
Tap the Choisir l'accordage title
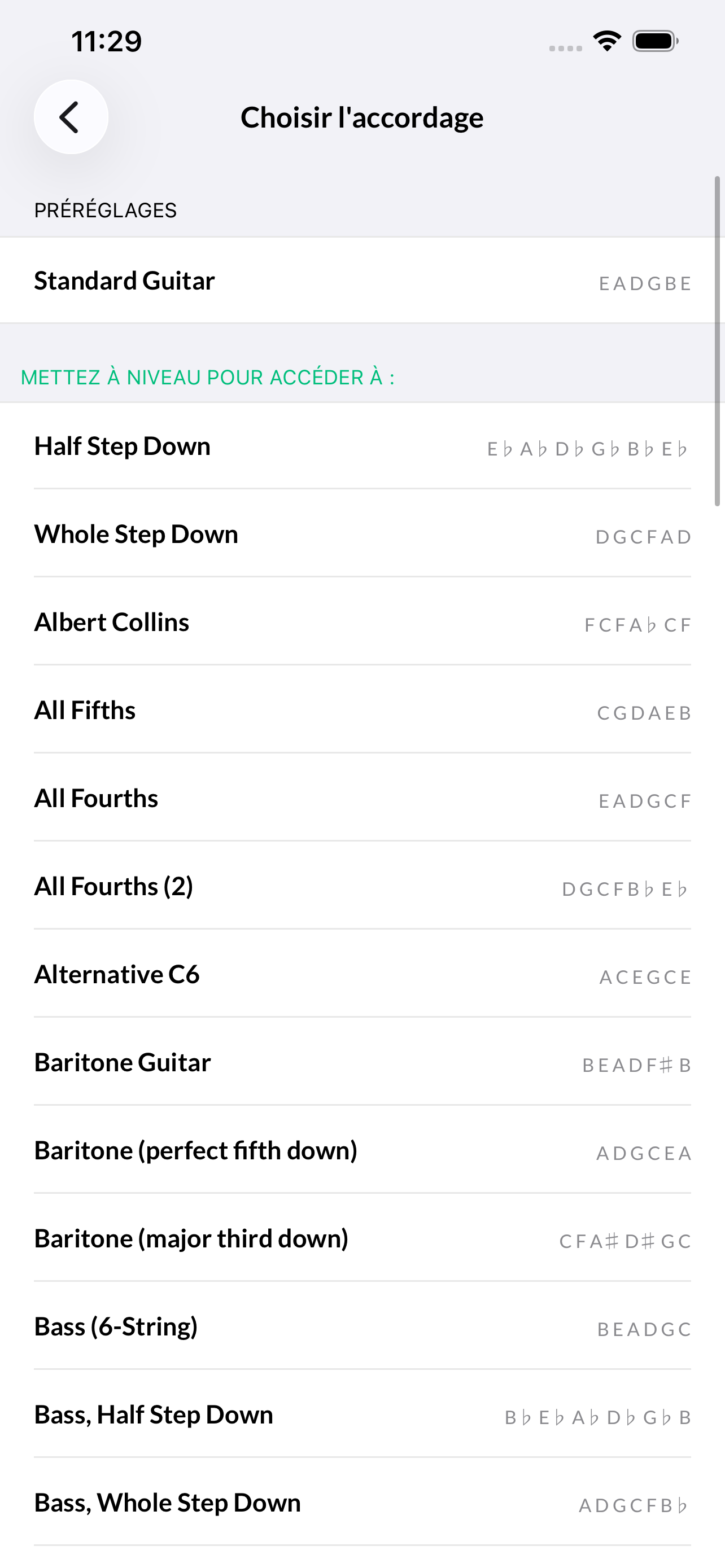362,117
